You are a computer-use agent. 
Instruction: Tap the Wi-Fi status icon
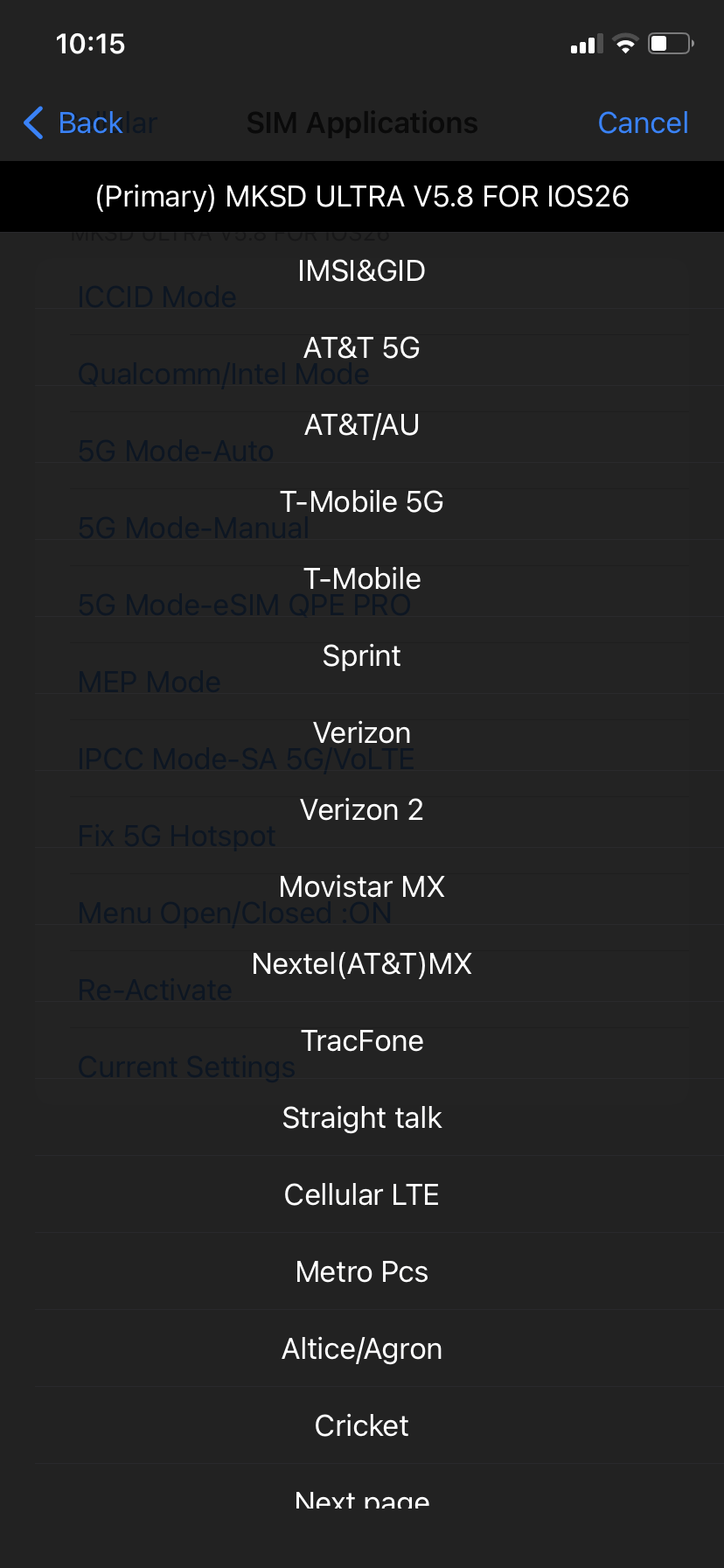626,42
